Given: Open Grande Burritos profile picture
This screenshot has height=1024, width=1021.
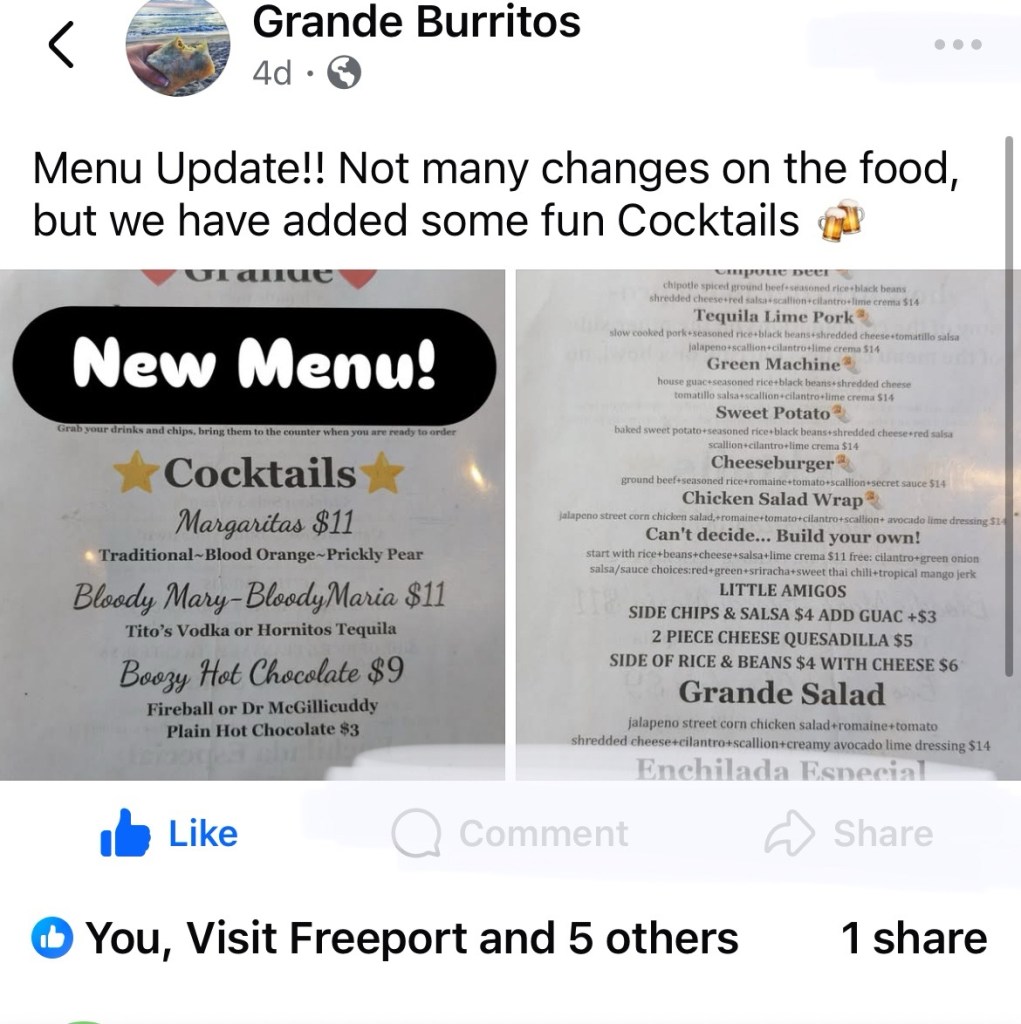Looking at the screenshot, I should click(178, 48).
